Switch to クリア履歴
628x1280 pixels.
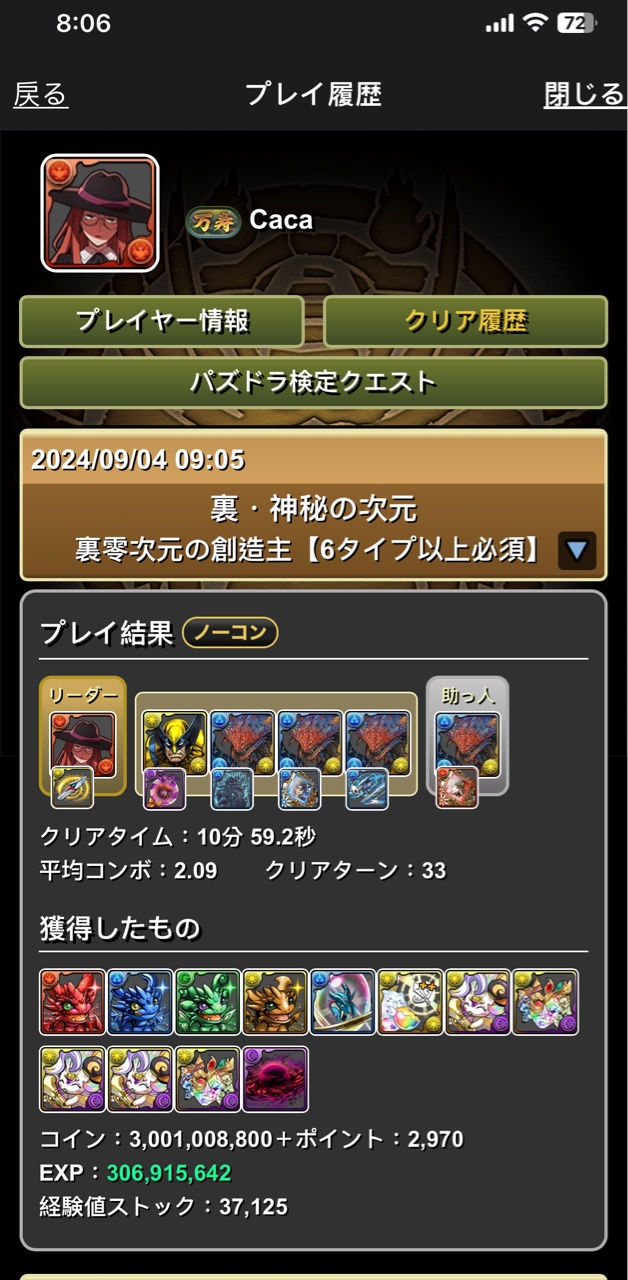[465, 321]
